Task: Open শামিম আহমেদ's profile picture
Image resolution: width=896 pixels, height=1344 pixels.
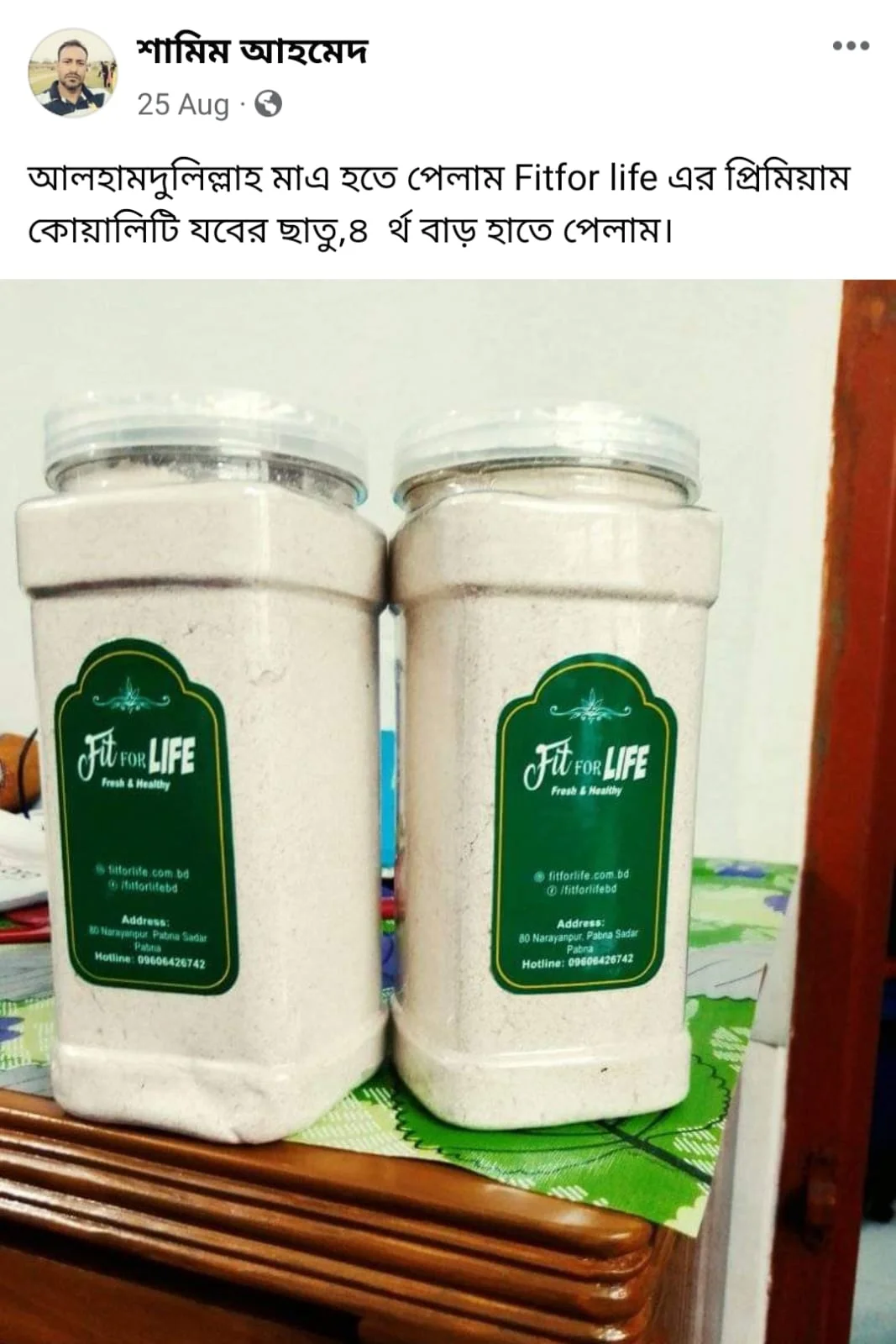Action: (x=72, y=72)
